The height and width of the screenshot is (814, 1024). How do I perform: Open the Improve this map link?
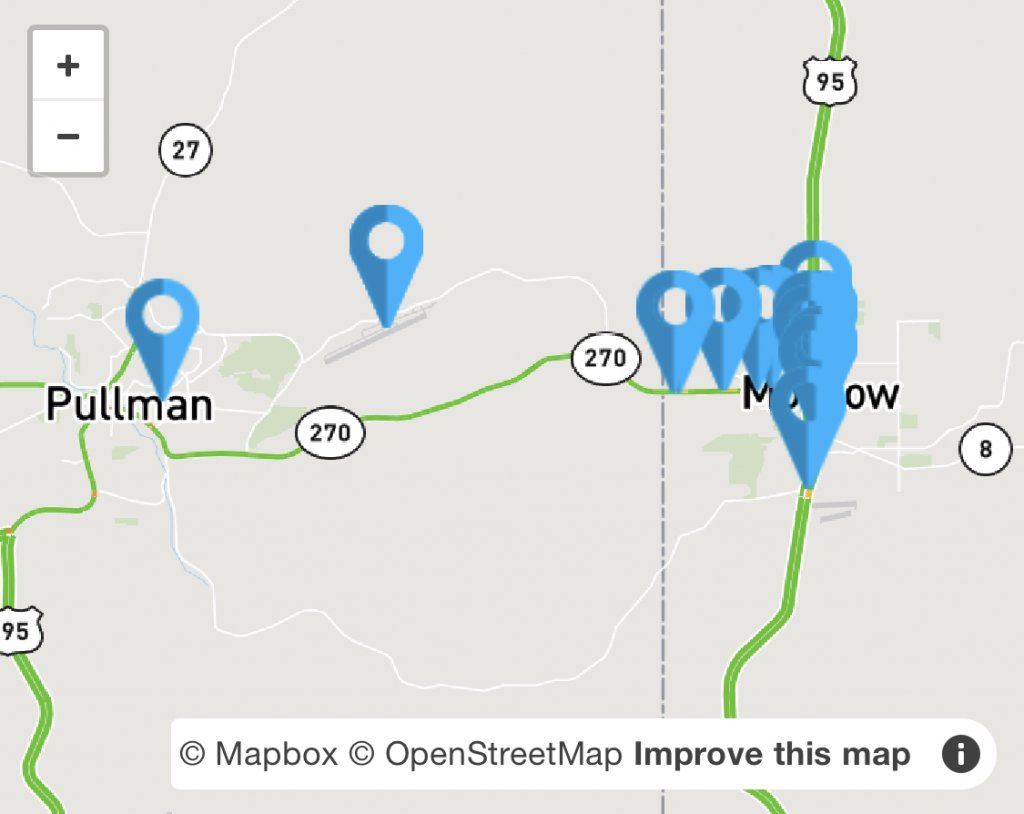(x=772, y=754)
